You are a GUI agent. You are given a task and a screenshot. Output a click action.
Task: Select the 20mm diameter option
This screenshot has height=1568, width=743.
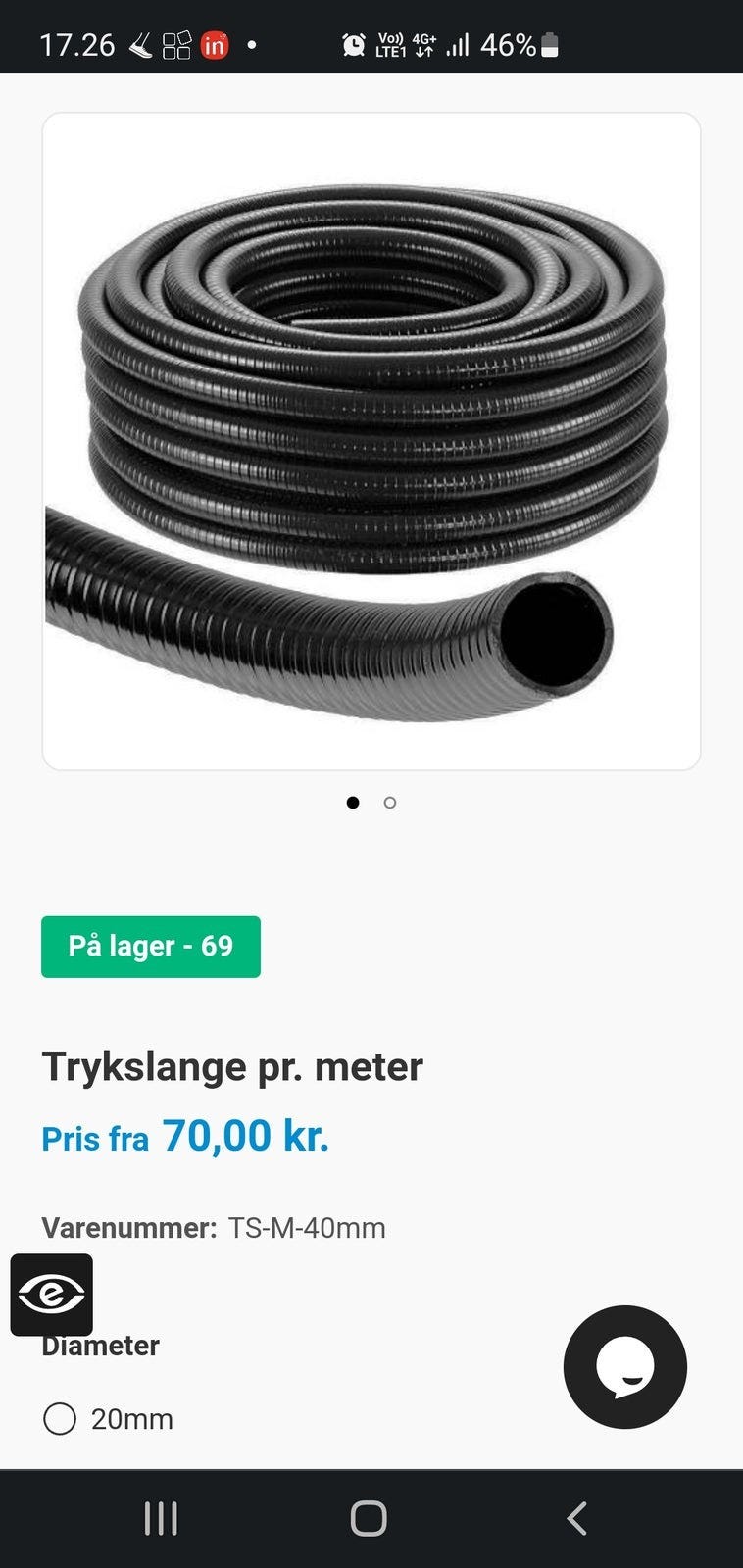tap(60, 1418)
